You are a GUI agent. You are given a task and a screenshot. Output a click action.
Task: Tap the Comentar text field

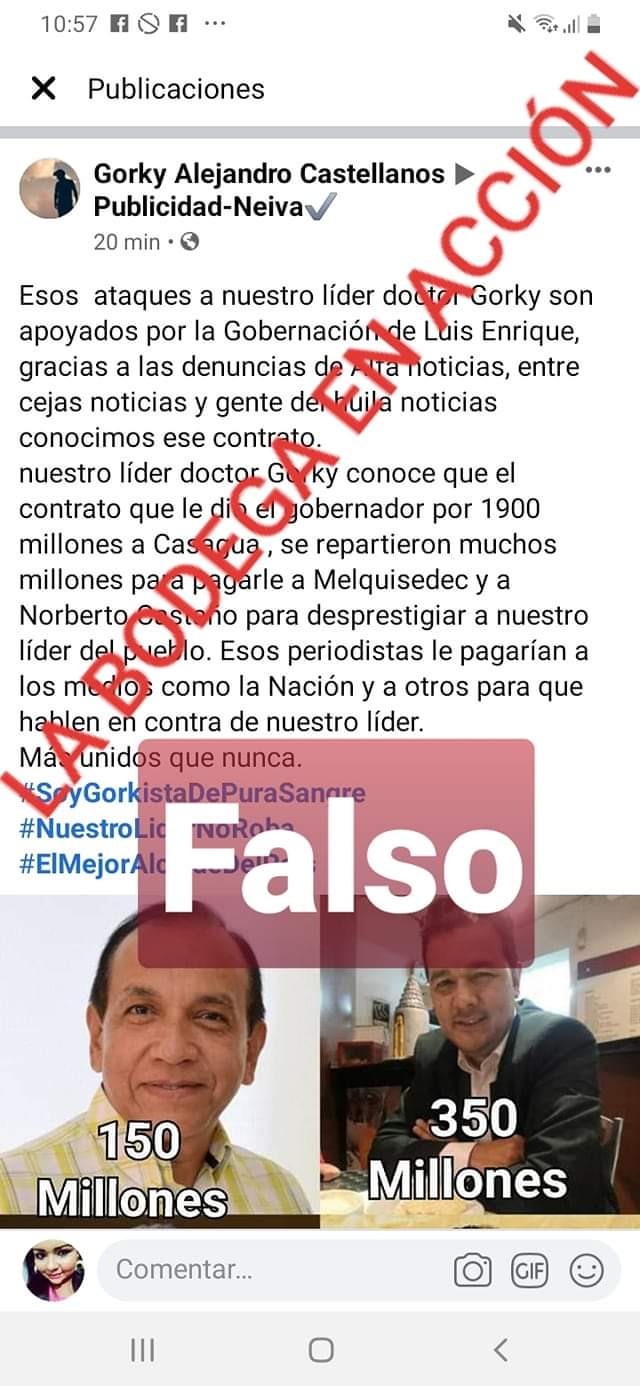tap(270, 1270)
